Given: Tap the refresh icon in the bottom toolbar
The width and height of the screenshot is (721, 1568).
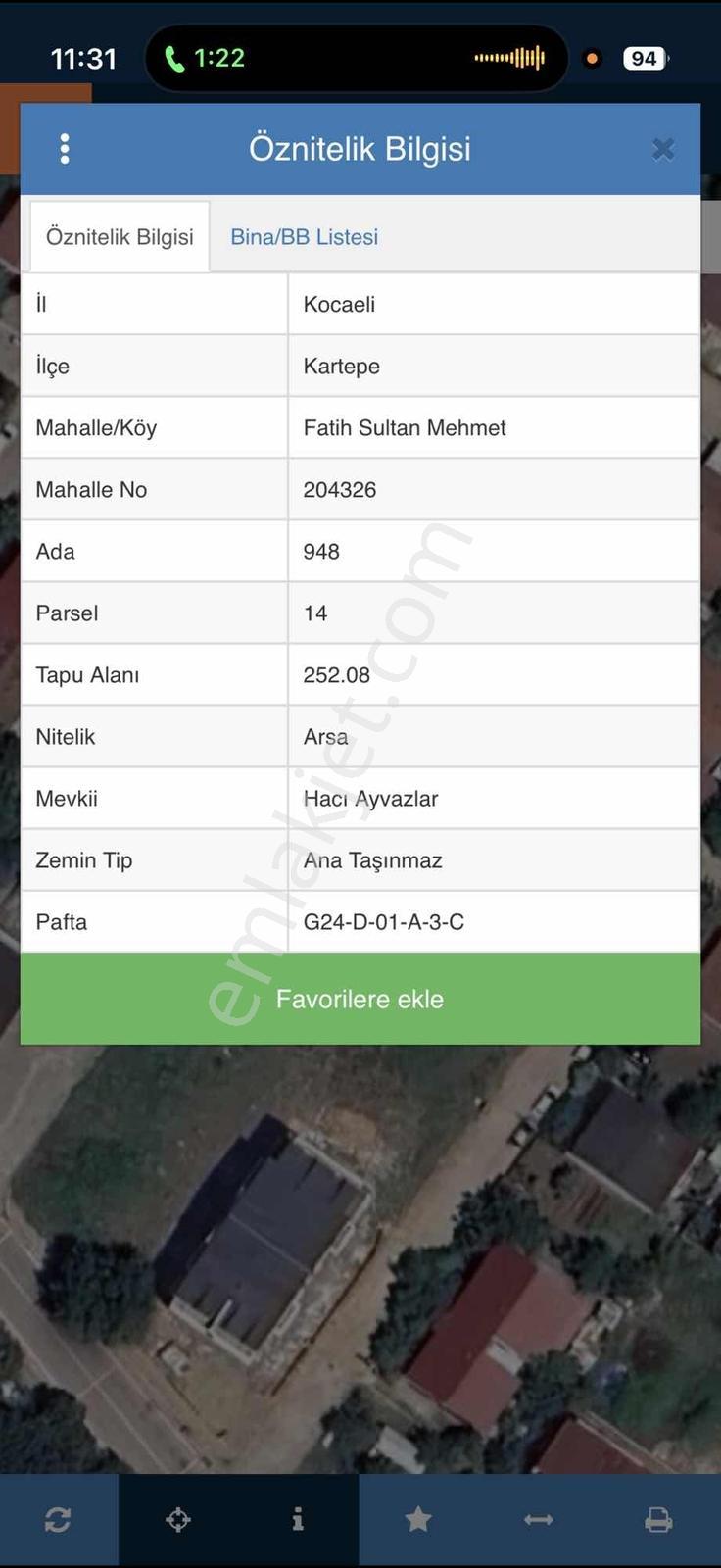Looking at the screenshot, I should [x=58, y=1519].
